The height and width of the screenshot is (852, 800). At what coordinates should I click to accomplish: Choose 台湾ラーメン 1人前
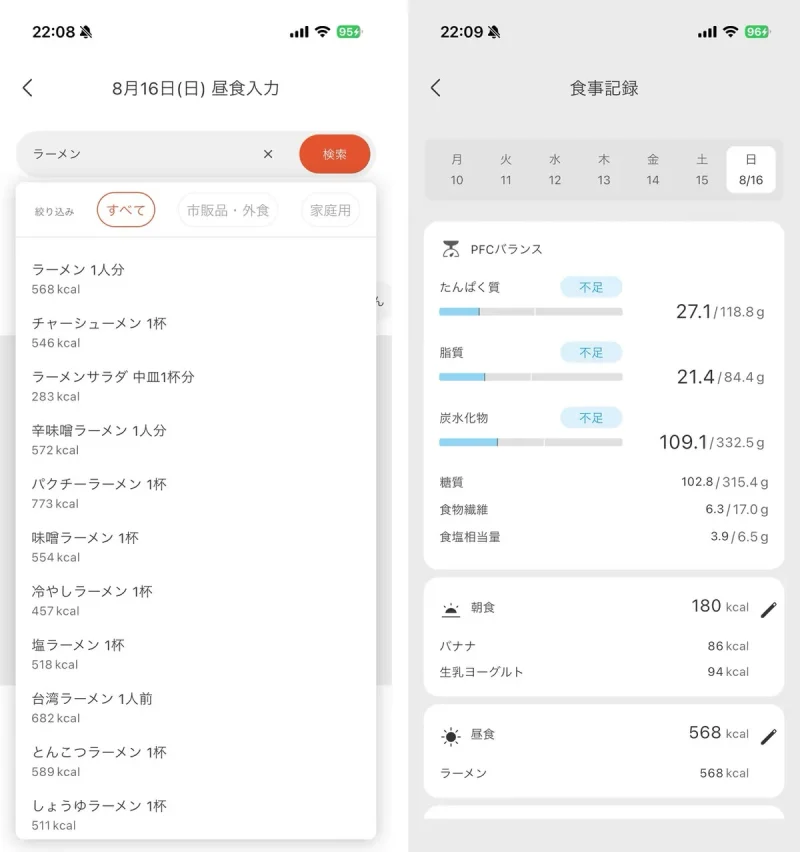tap(196, 708)
